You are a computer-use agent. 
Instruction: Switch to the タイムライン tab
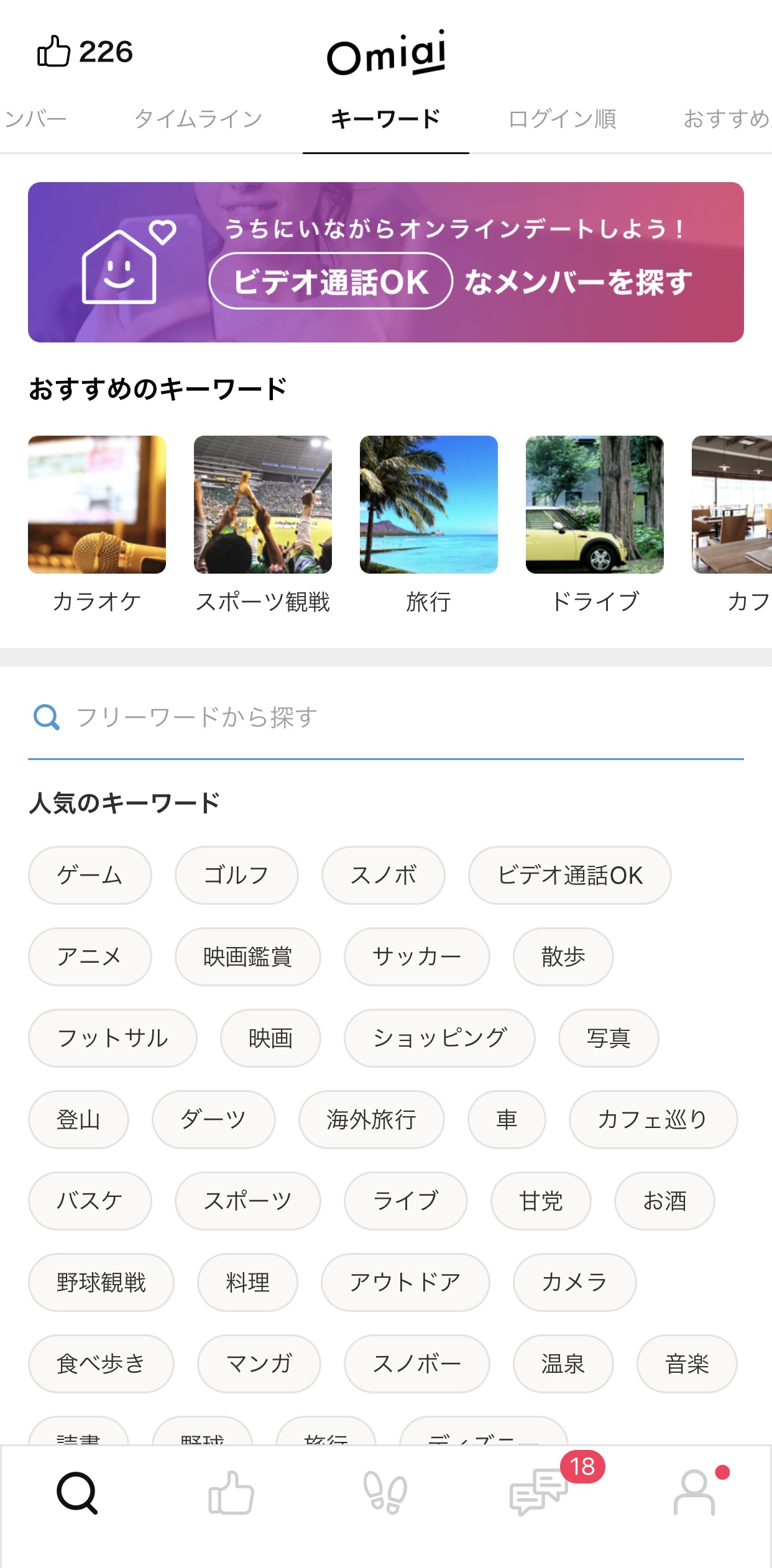(x=199, y=118)
